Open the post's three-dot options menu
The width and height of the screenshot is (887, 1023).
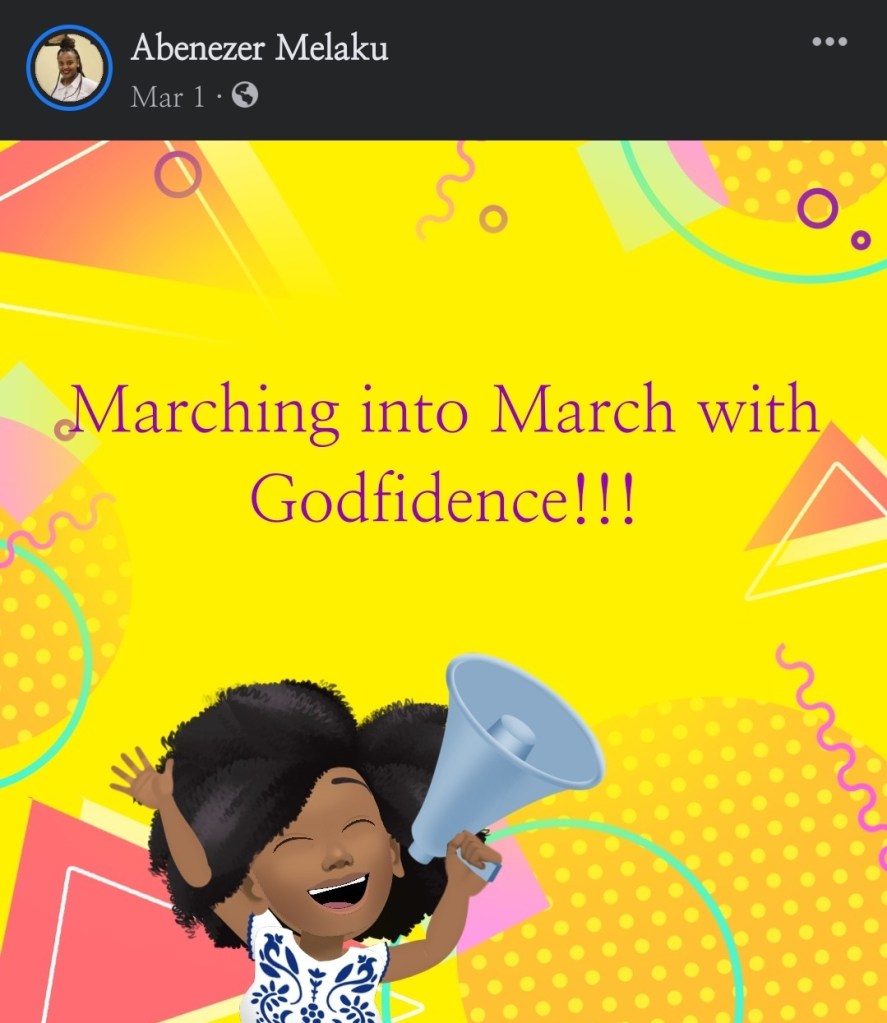coord(829,43)
